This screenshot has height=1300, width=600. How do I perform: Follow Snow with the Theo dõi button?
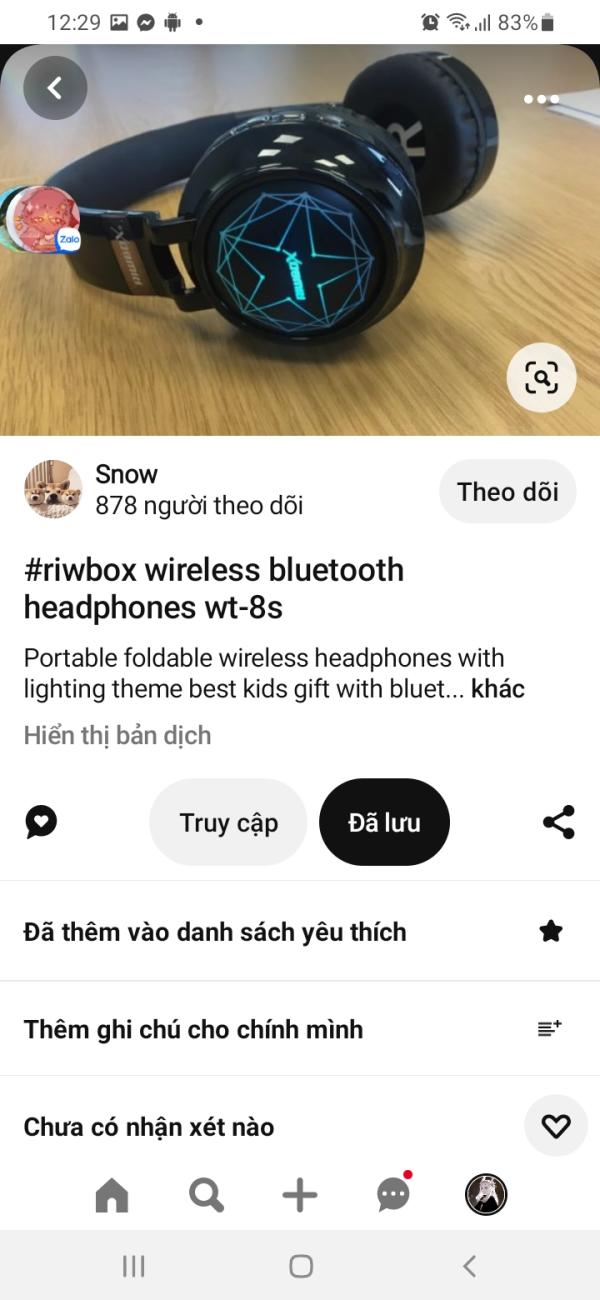tap(507, 491)
